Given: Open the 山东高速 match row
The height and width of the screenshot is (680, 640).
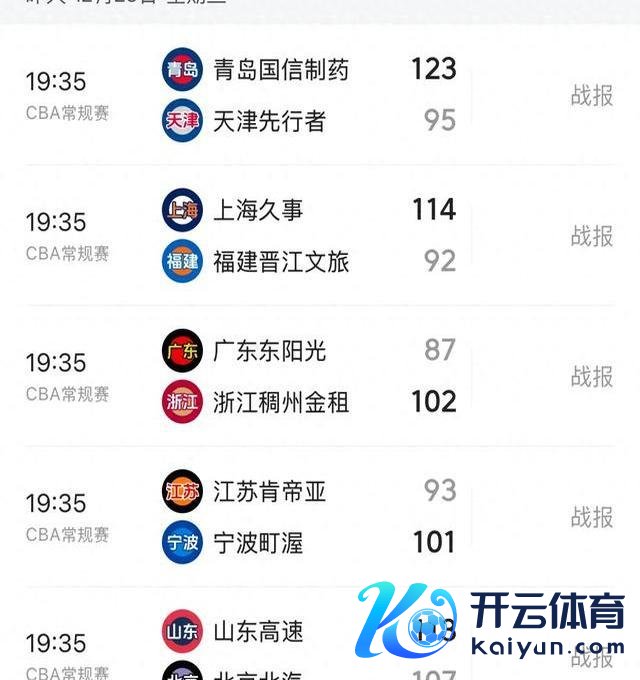Looking at the screenshot, I should click(260, 633).
